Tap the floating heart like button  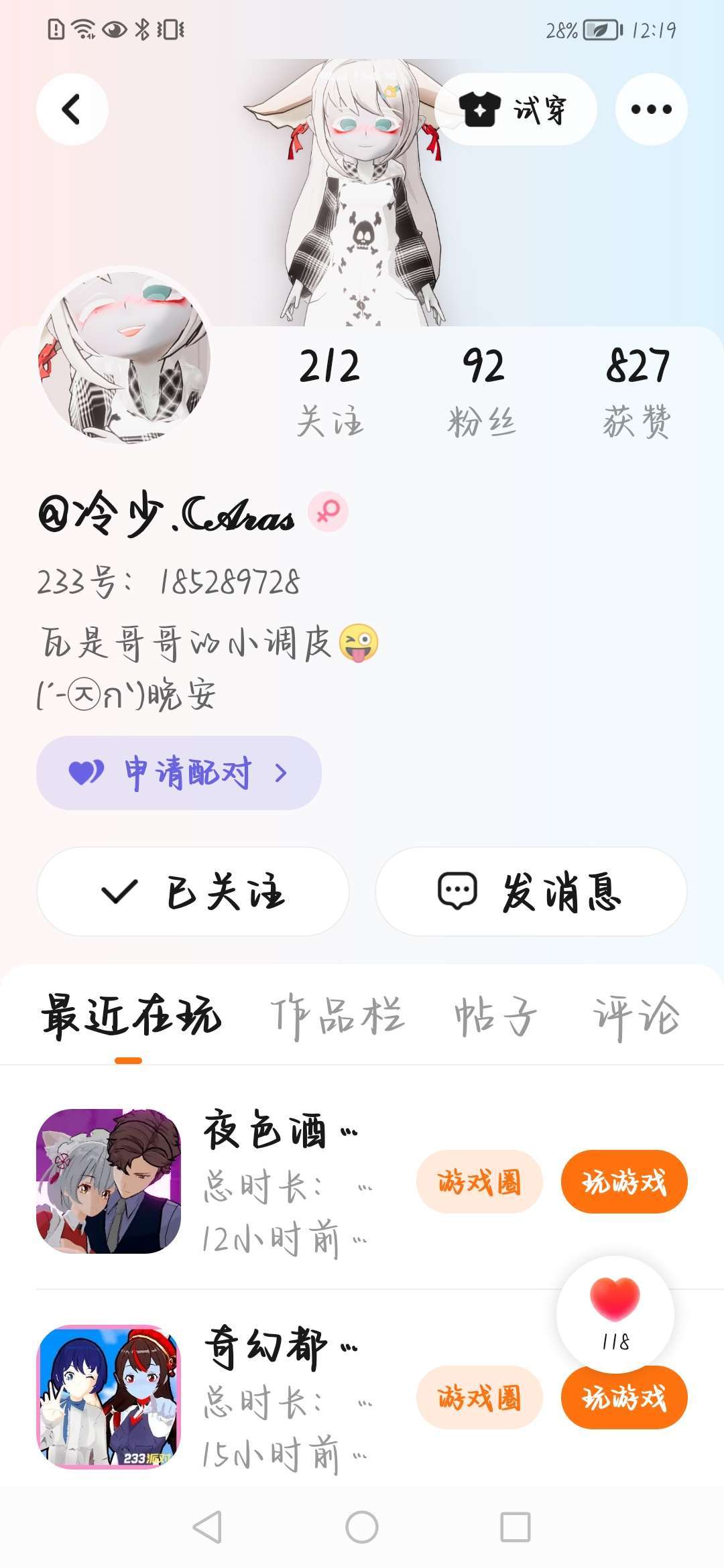(615, 1307)
